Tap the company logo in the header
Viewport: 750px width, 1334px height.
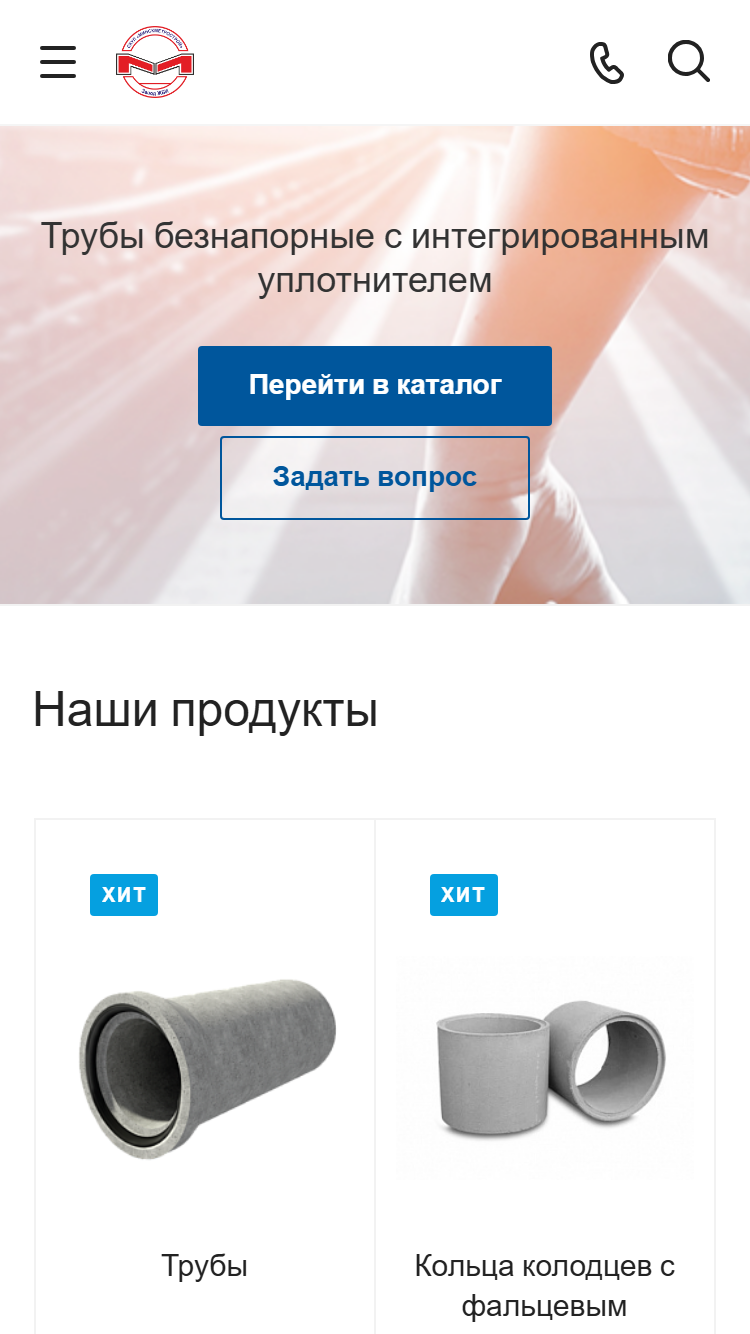[x=155, y=62]
